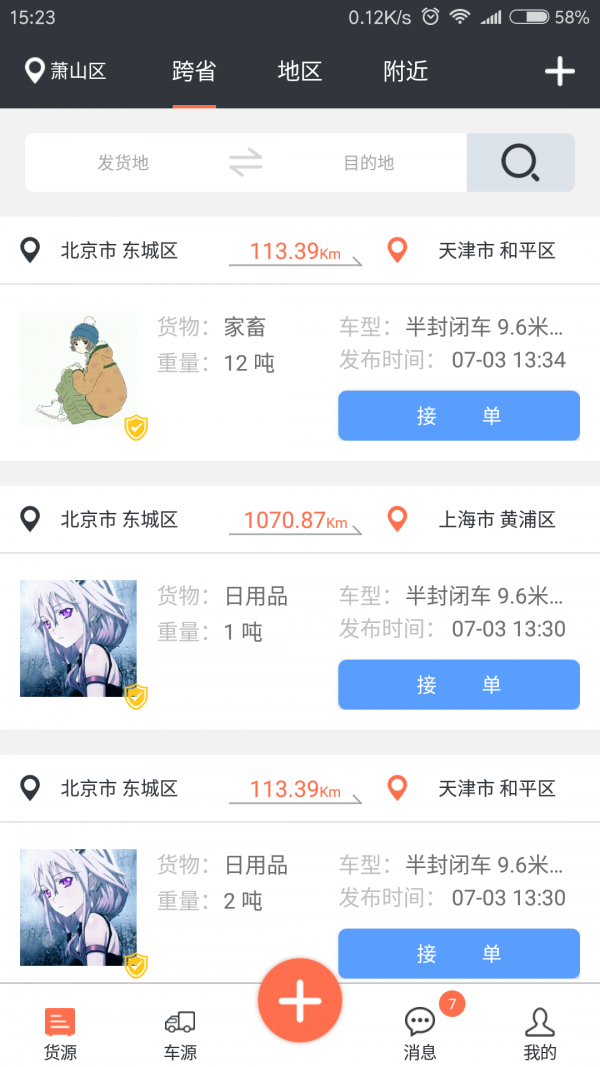Accept the 日用品 2 吨 order with 接单
Image resolution: width=600 pixels, height=1067 pixels.
458,953
